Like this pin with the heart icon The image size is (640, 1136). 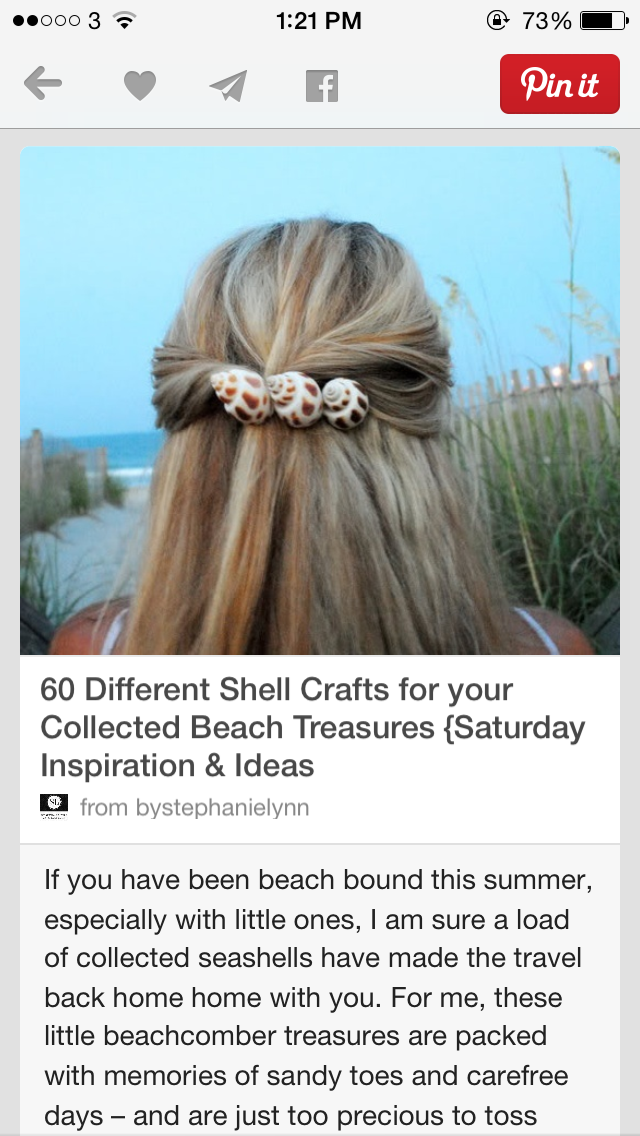(x=140, y=85)
